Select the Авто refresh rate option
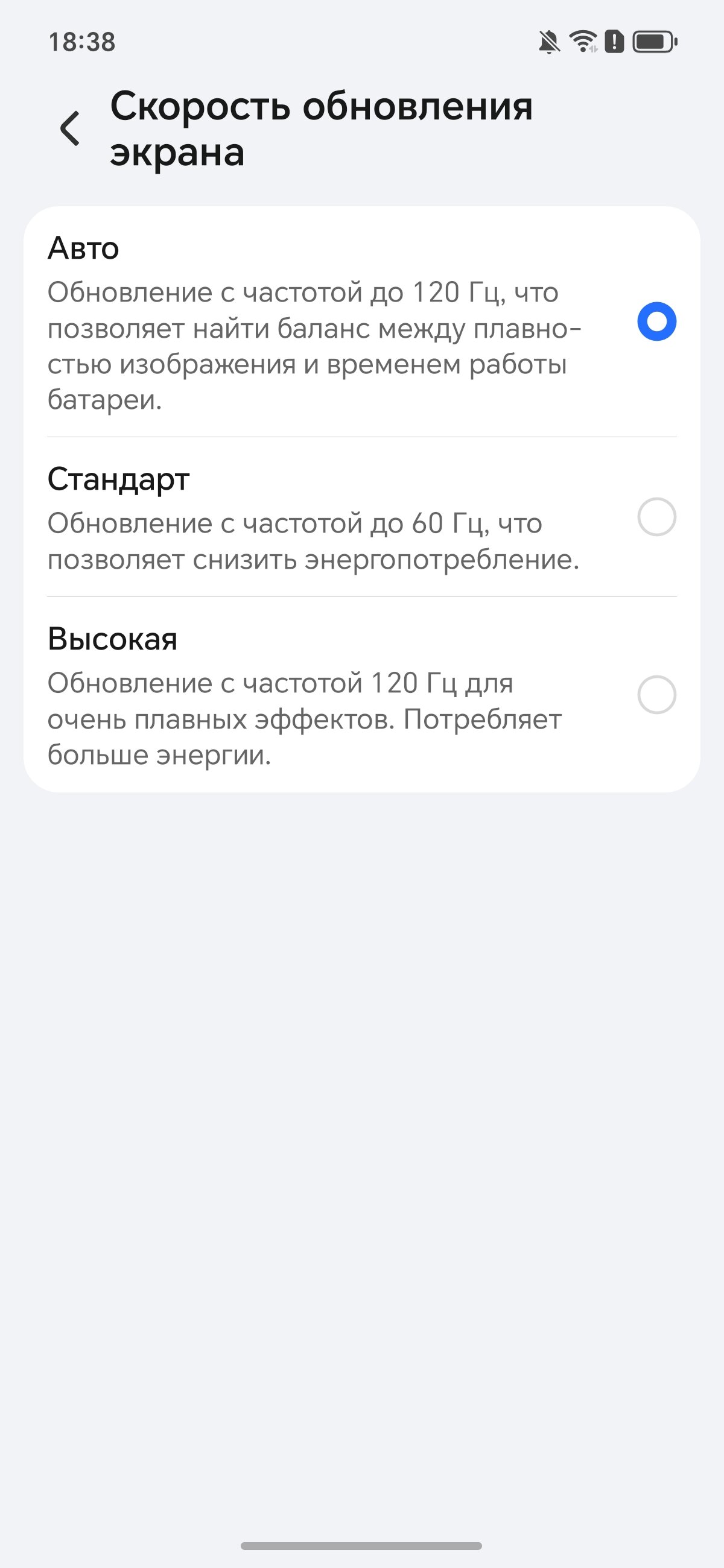The width and height of the screenshot is (724, 1568). point(656,321)
